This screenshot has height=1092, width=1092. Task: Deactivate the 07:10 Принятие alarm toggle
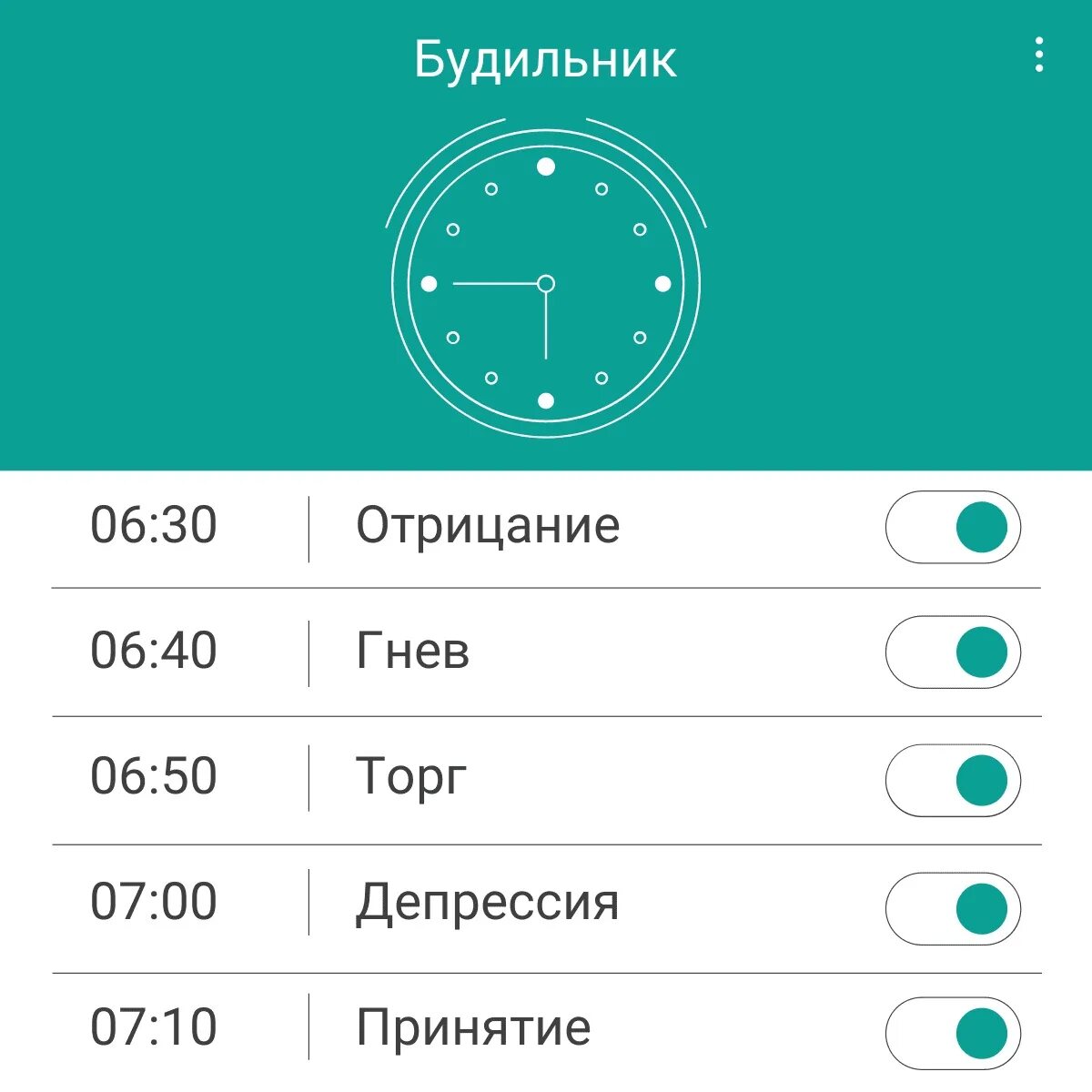pyautogui.click(x=953, y=1033)
